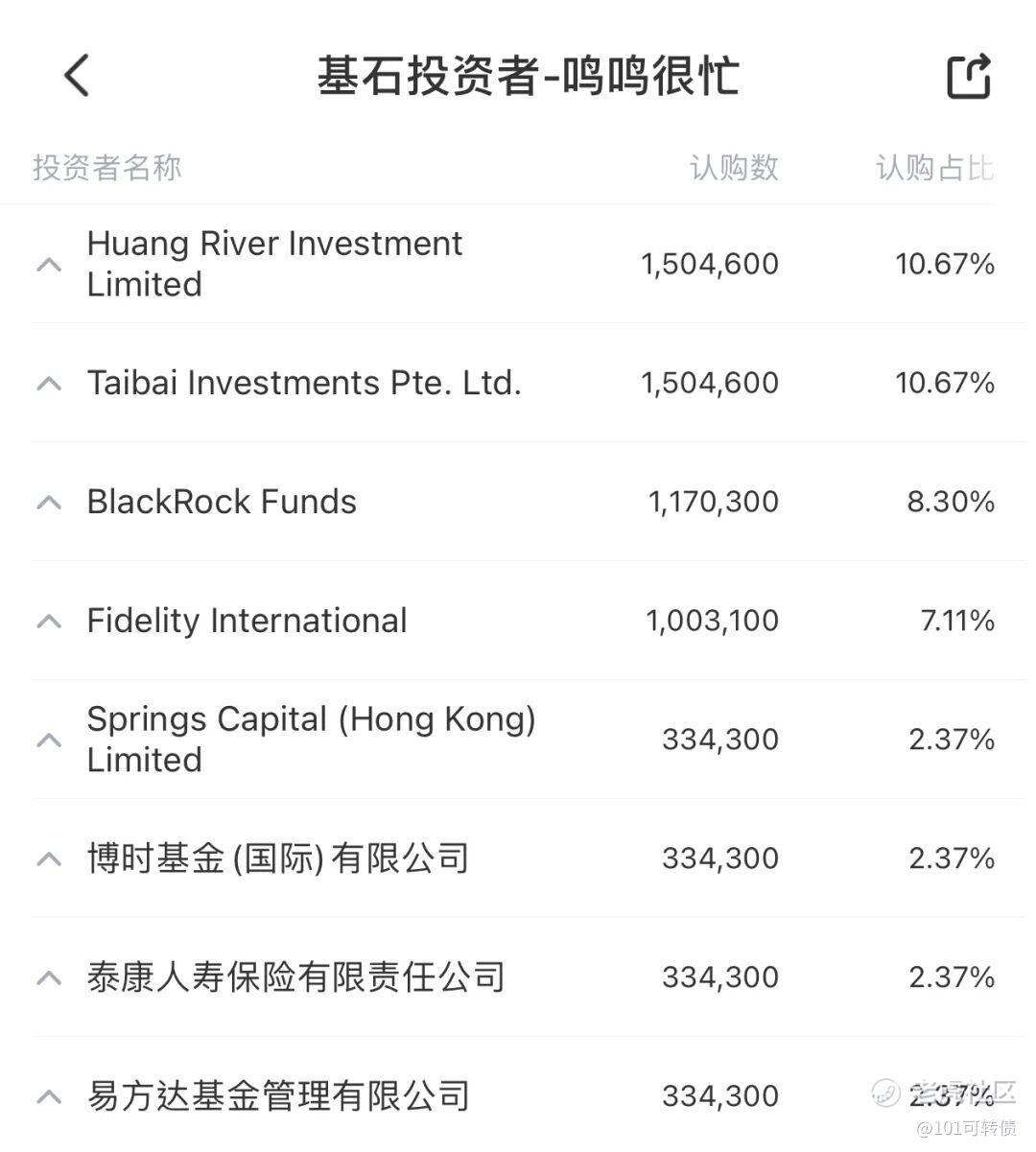Toggle the BlackRock Funds chevron
This screenshot has width=1036, height=1152.
pyautogui.click(x=49, y=503)
